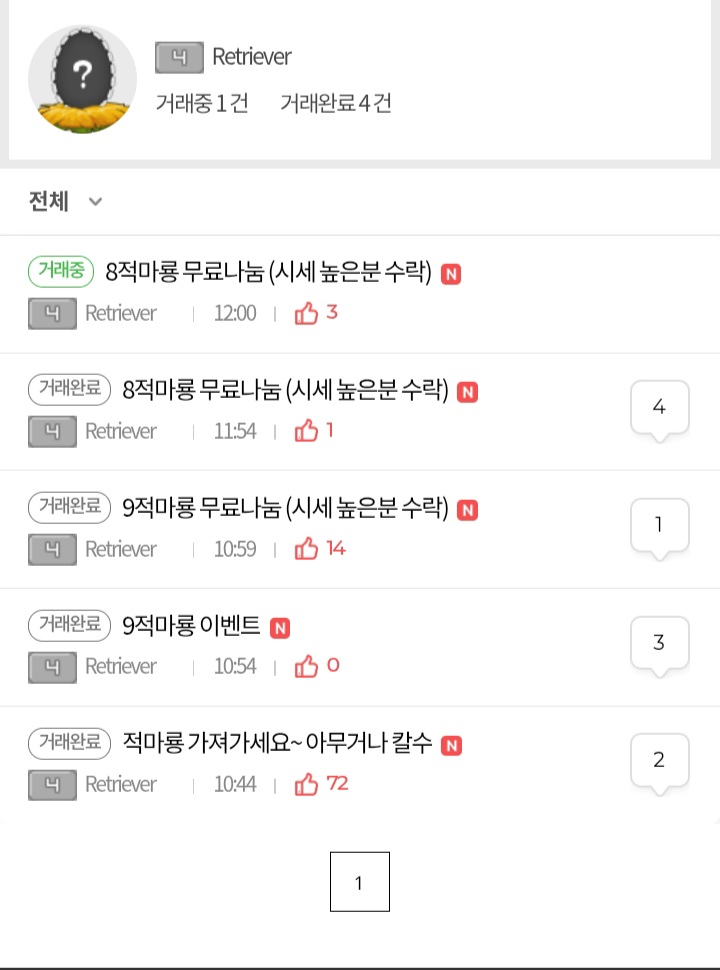Open the 거래완료 8적마룡 무료나눔 post from 11:54

point(285,390)
